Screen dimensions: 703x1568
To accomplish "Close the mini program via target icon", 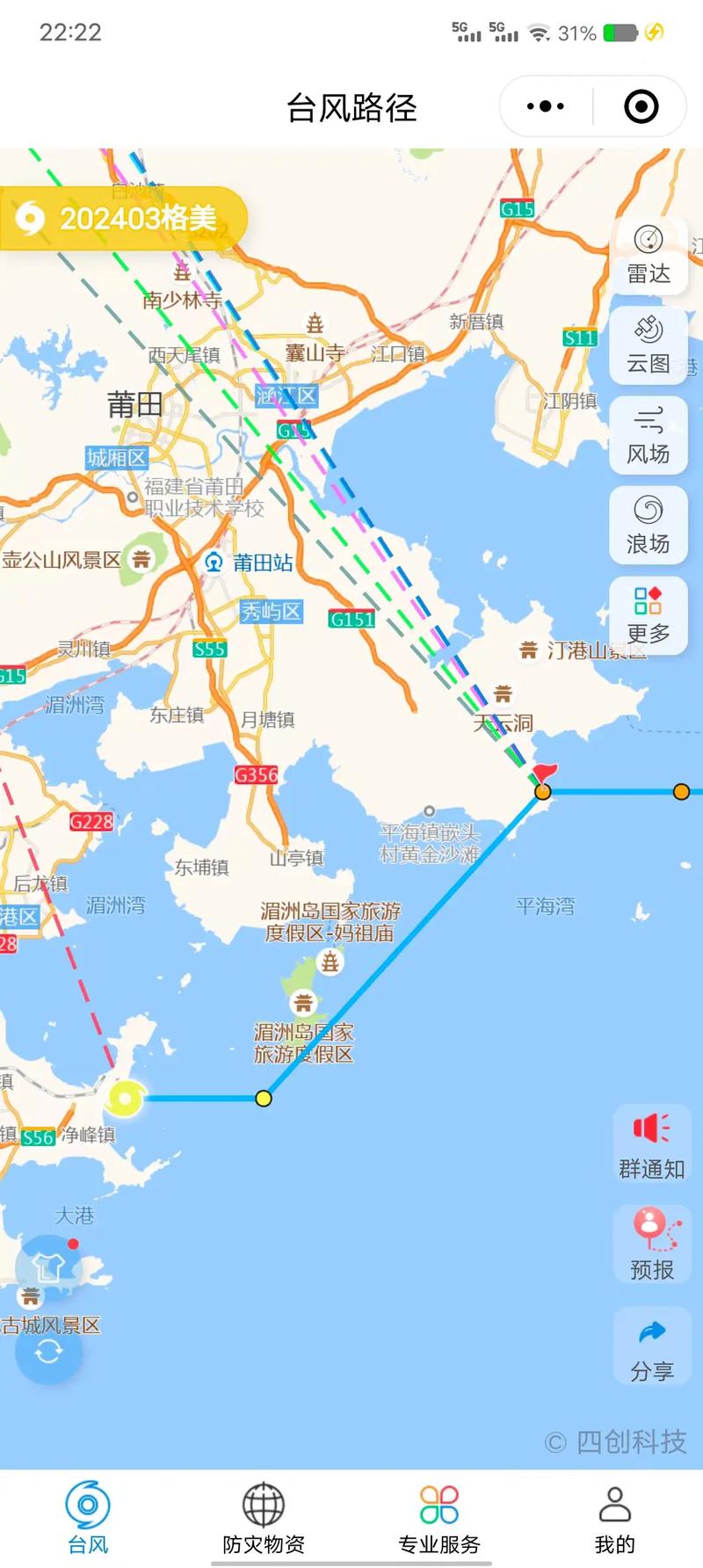I will [641, 107].
